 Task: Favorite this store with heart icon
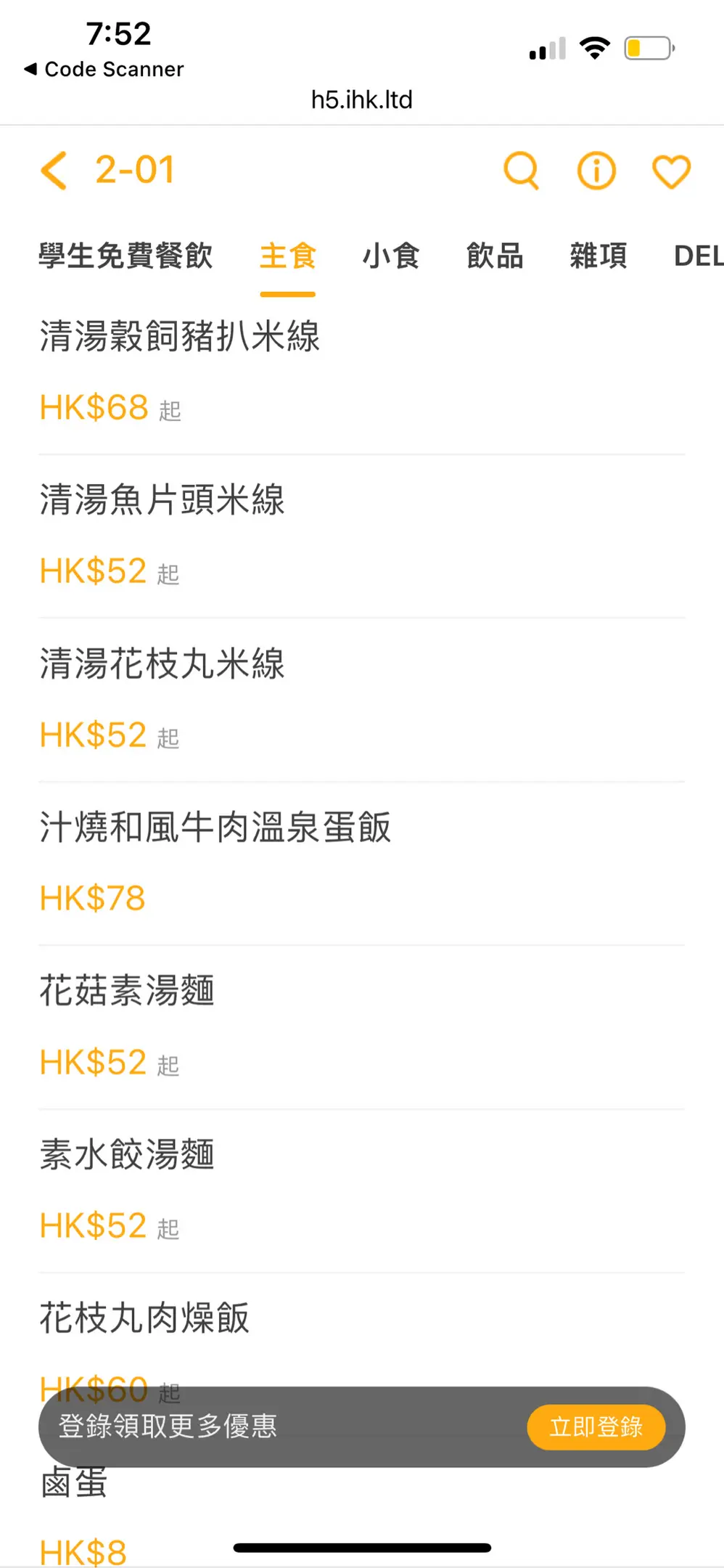point(671,172)
